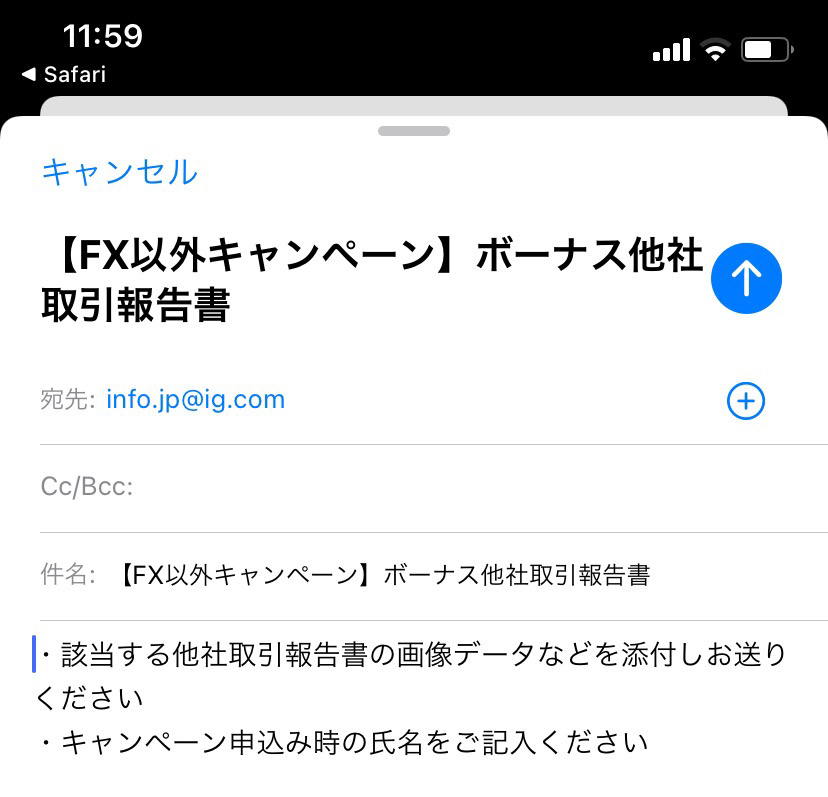Tap キャンセル to discard the draft
Viewport: 828px width, 797px height.
(x=119, y=172)
